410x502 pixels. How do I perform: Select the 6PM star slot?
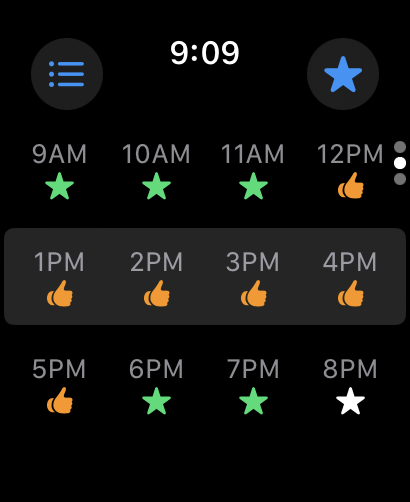pyautogui.click(x=156, y=386)
